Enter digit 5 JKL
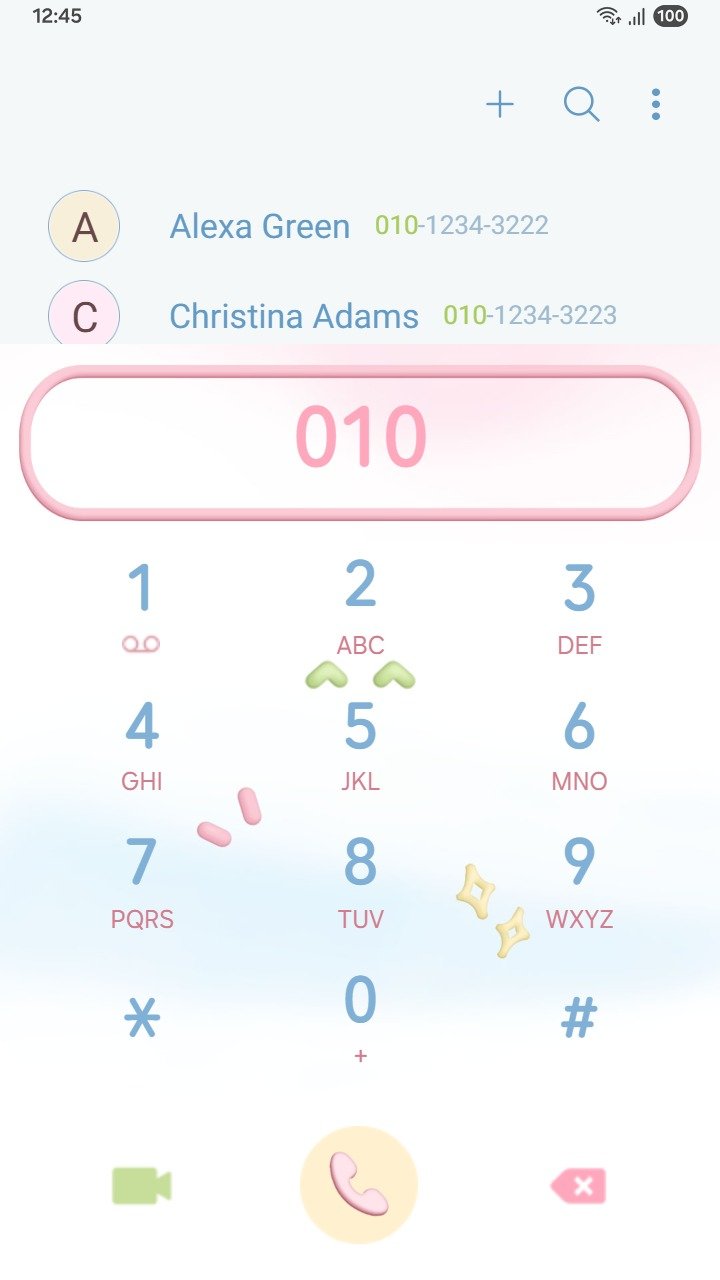720x1280 pixels. pyautogui.click(x=360, y=742)
